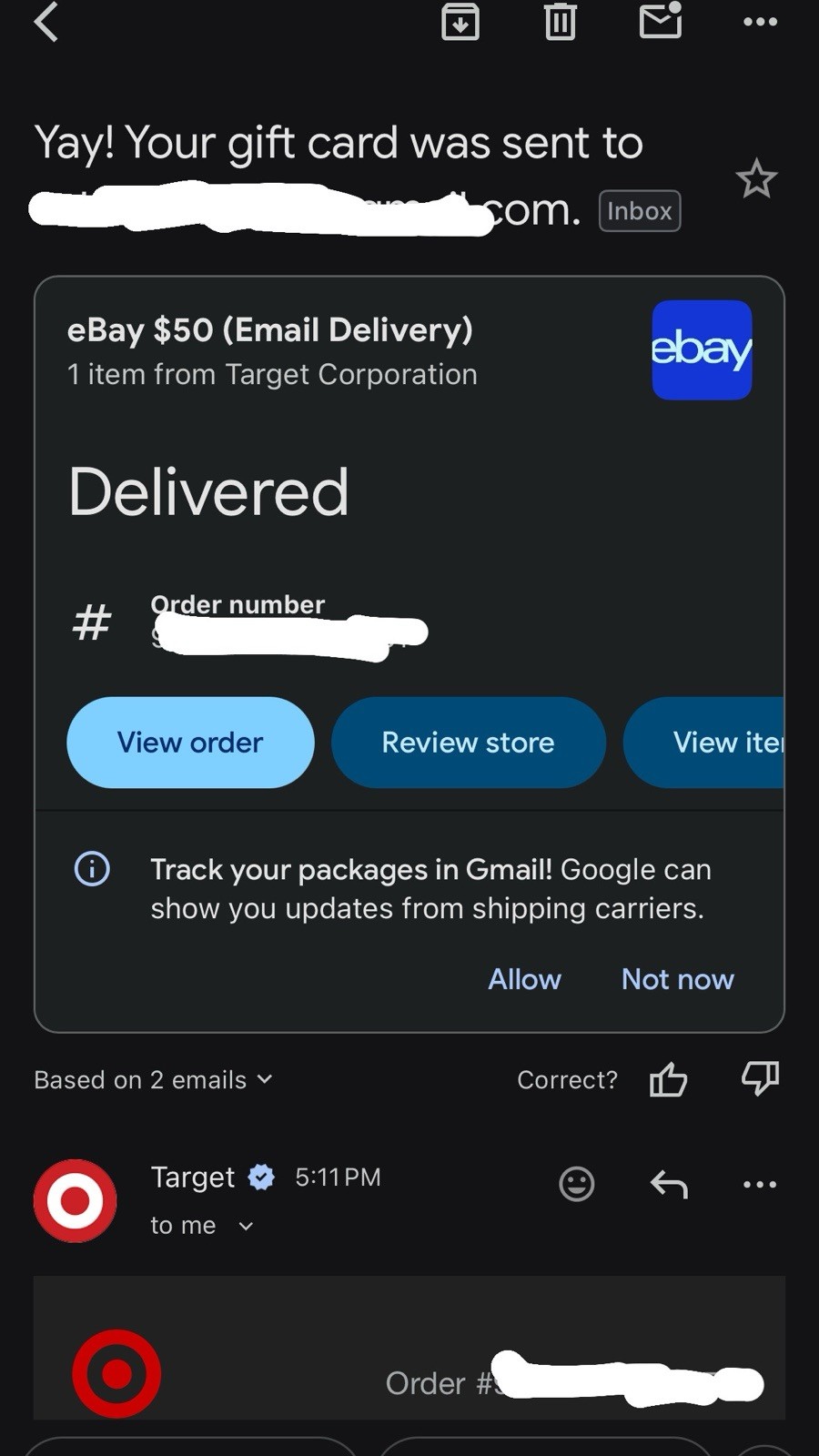Allow Gmail to track your packages
Screen dimensions: 819x1456
point(525,979)
